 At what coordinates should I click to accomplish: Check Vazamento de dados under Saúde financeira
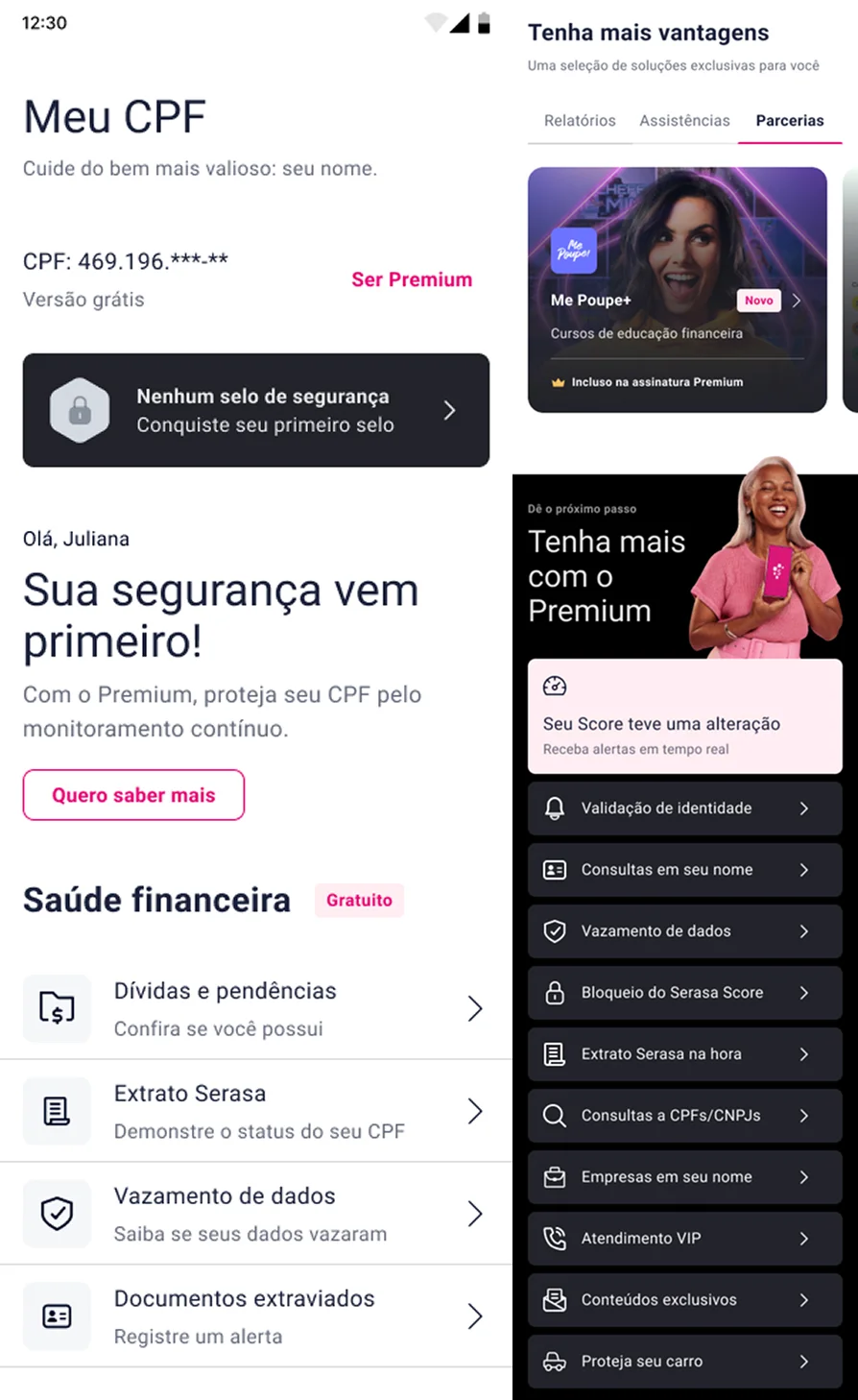point(256,1214)
